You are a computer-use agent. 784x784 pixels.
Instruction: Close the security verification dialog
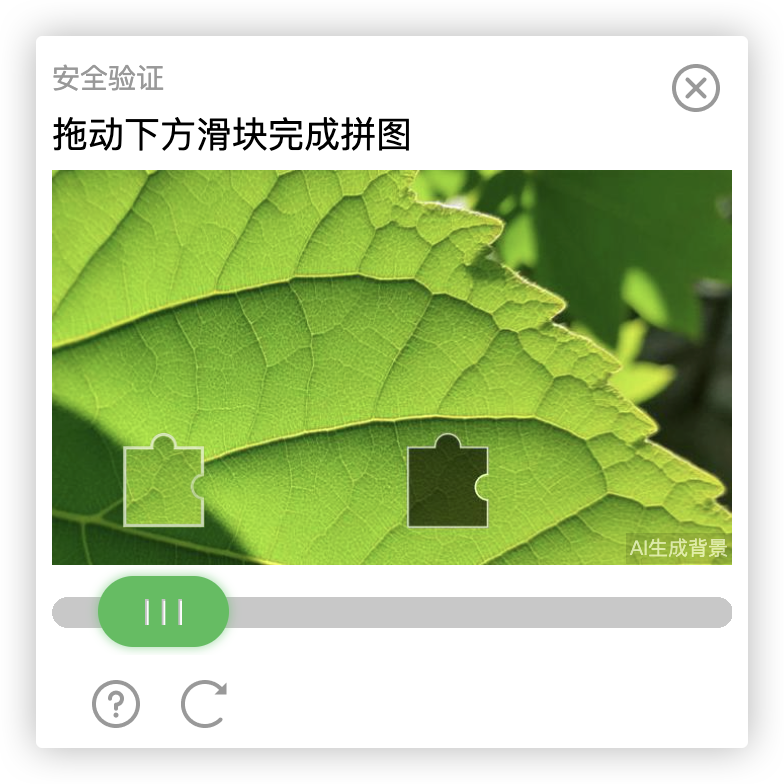click(695, 89)
